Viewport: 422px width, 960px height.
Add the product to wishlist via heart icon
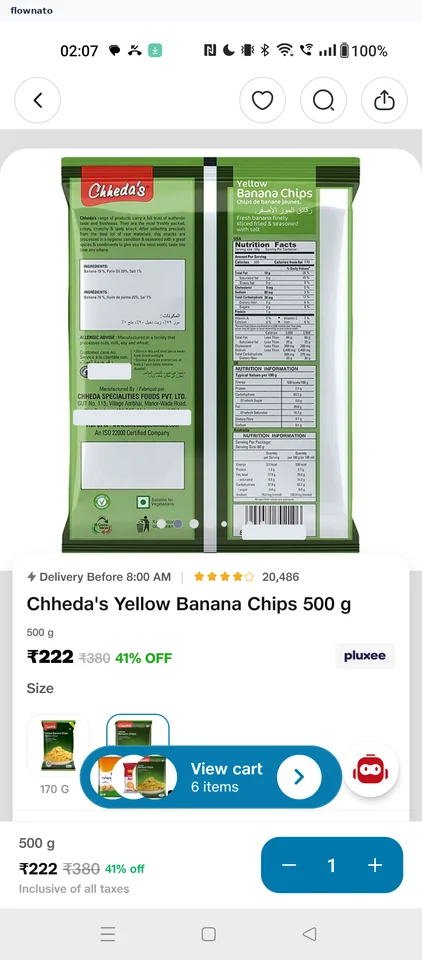click(262, 100)
